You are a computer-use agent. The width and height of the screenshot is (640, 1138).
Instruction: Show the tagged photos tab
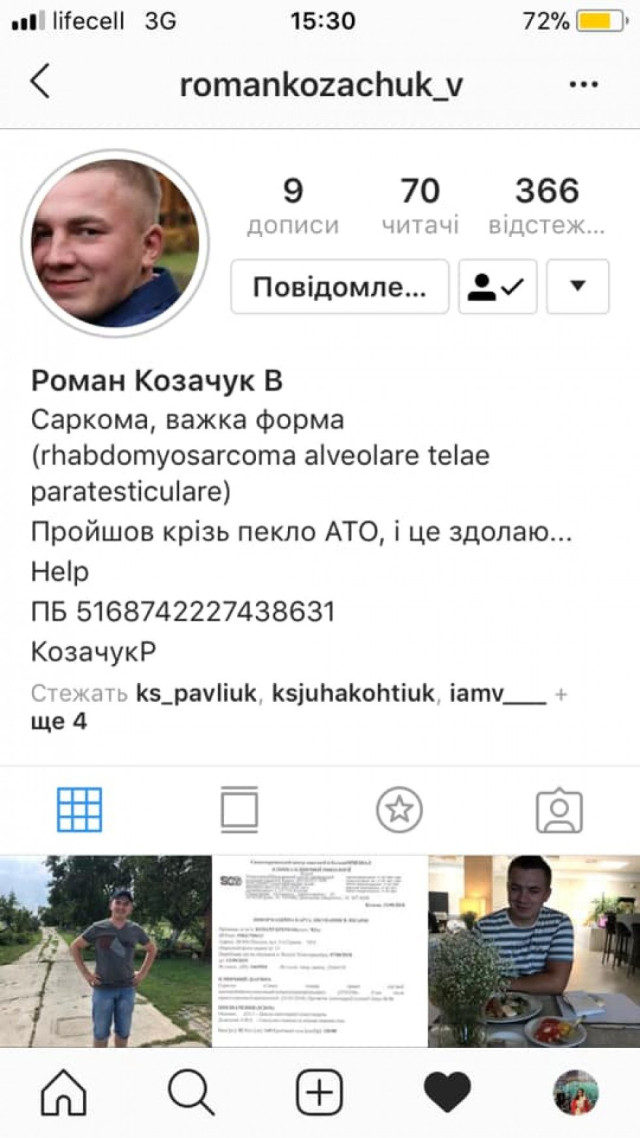pos(559,810)
